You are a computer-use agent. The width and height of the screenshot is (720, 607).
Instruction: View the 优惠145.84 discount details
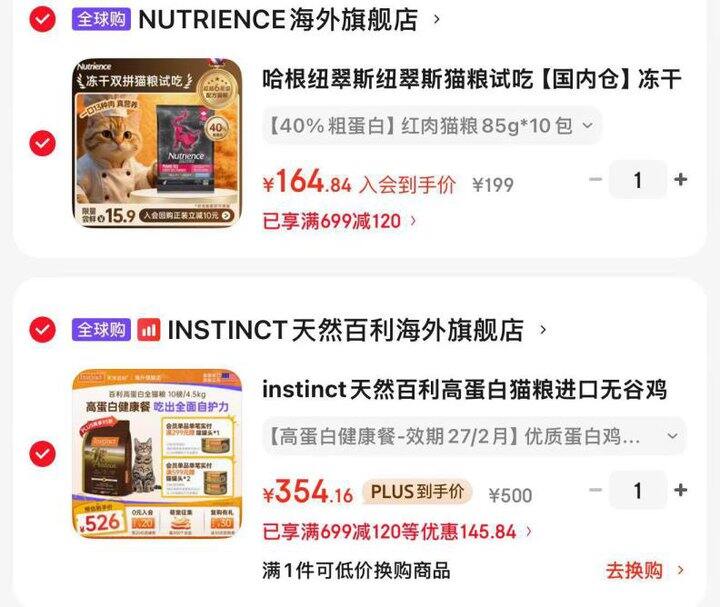[398, 532]
